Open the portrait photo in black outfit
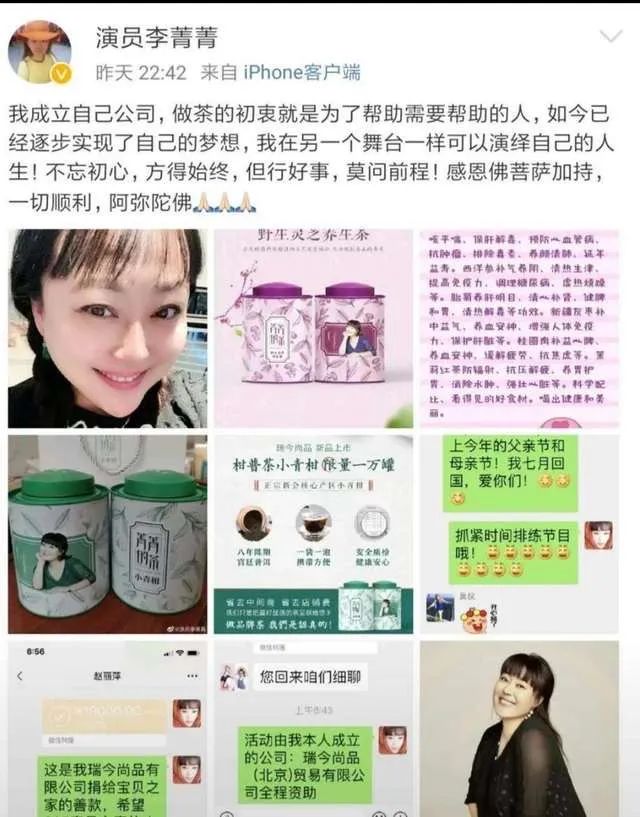640x817 pixels. pos(518,728)
